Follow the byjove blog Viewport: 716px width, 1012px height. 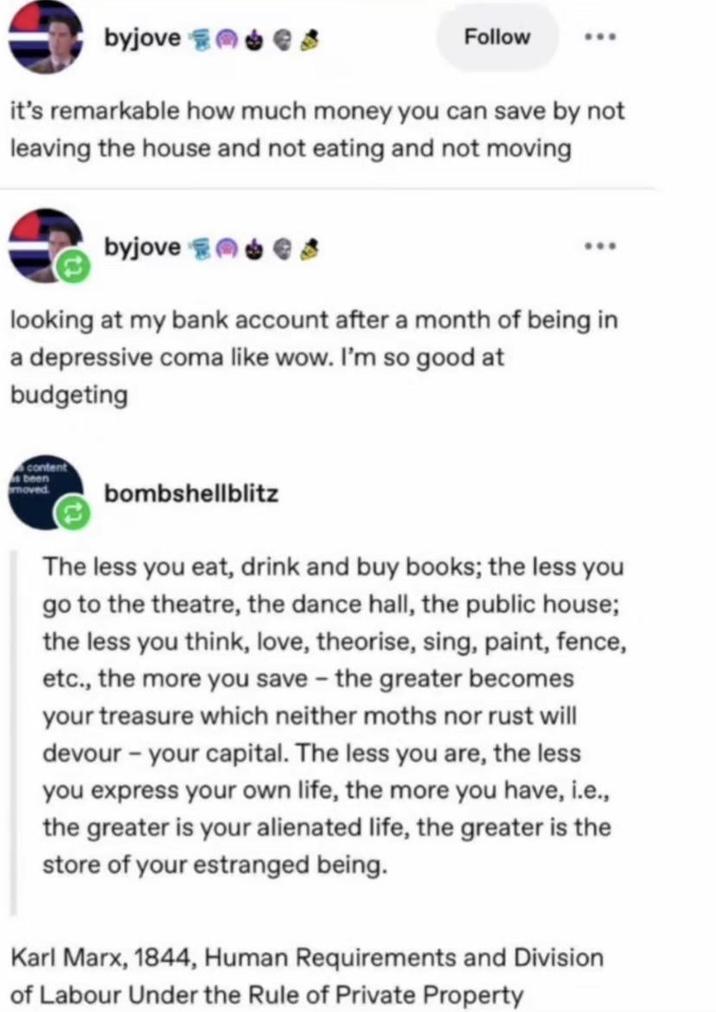tap(497, 38)
